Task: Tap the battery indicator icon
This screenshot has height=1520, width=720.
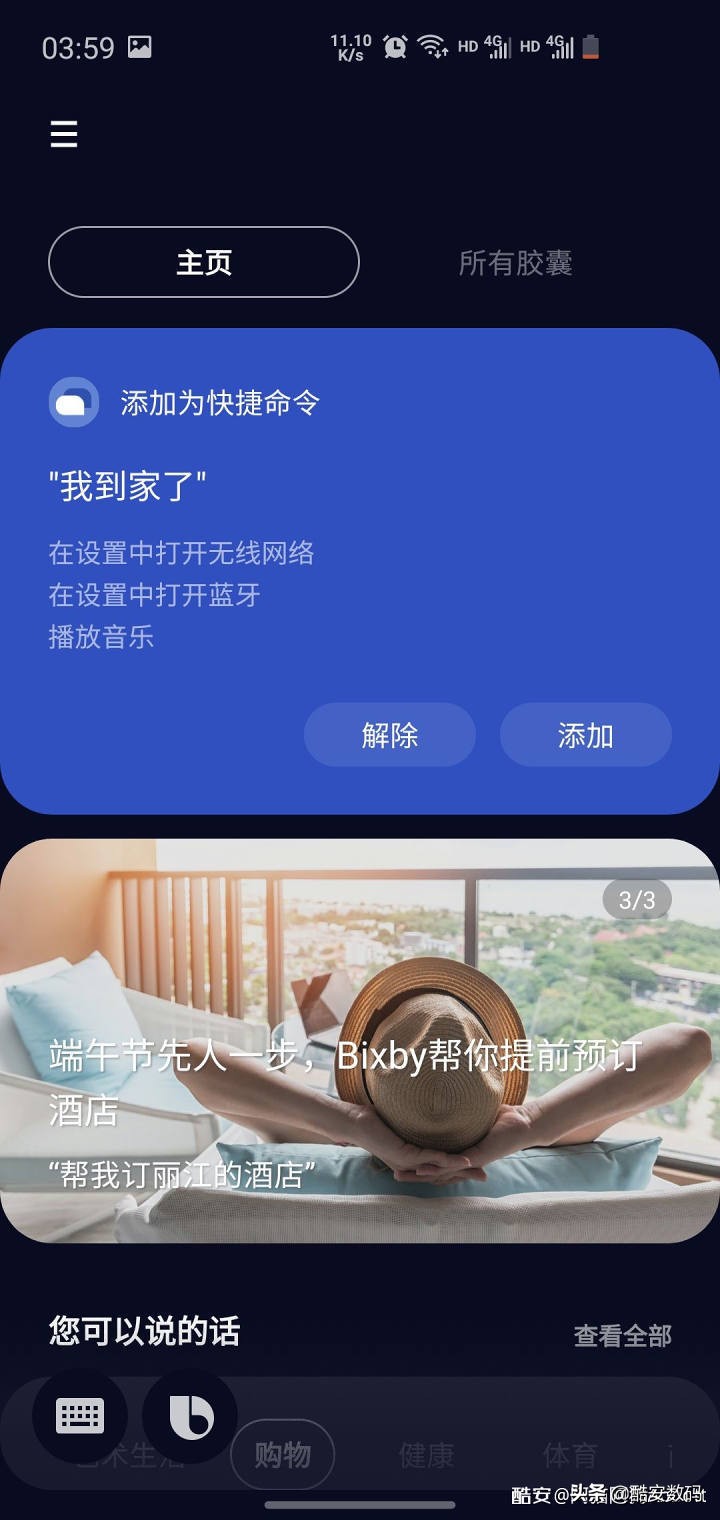Action: point(589,46)
